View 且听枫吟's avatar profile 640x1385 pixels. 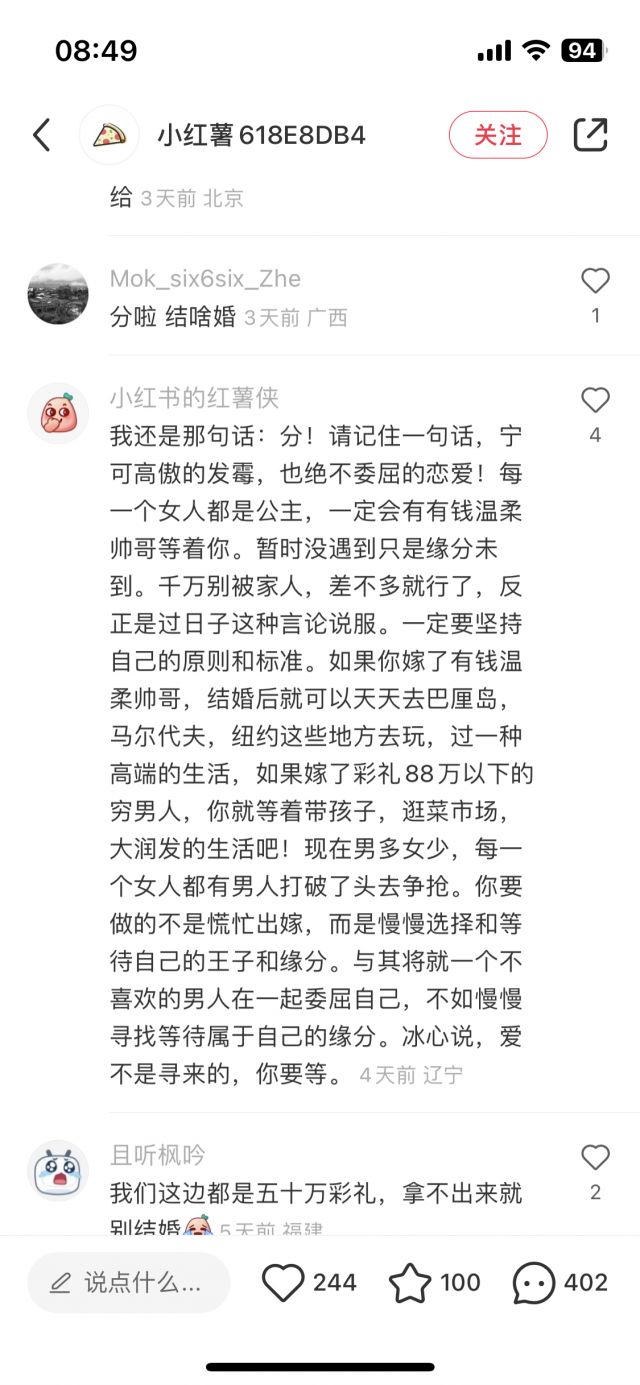click(57, 1171)
